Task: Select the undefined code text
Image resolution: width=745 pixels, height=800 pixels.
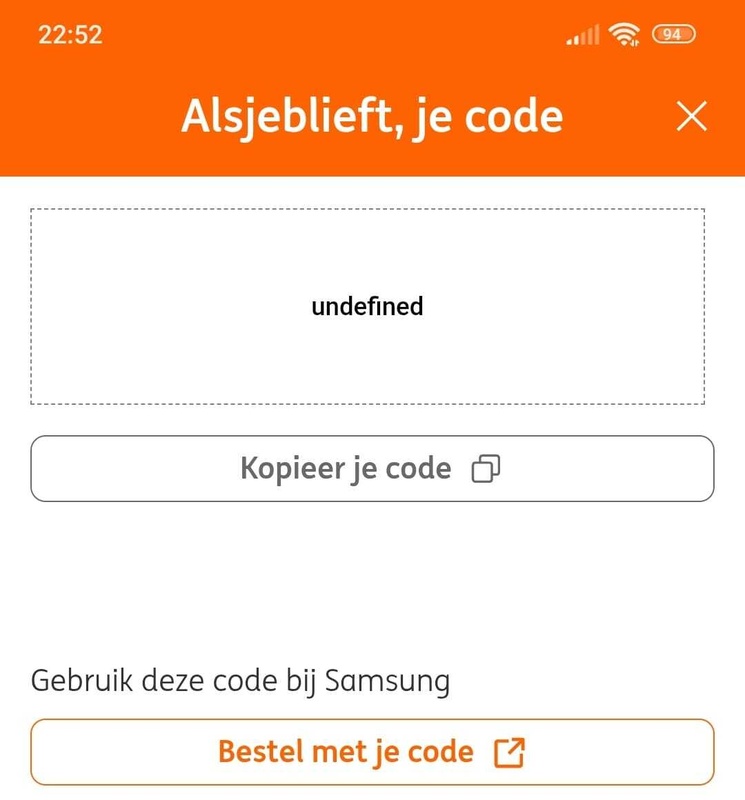Action: tap(368, 305)
